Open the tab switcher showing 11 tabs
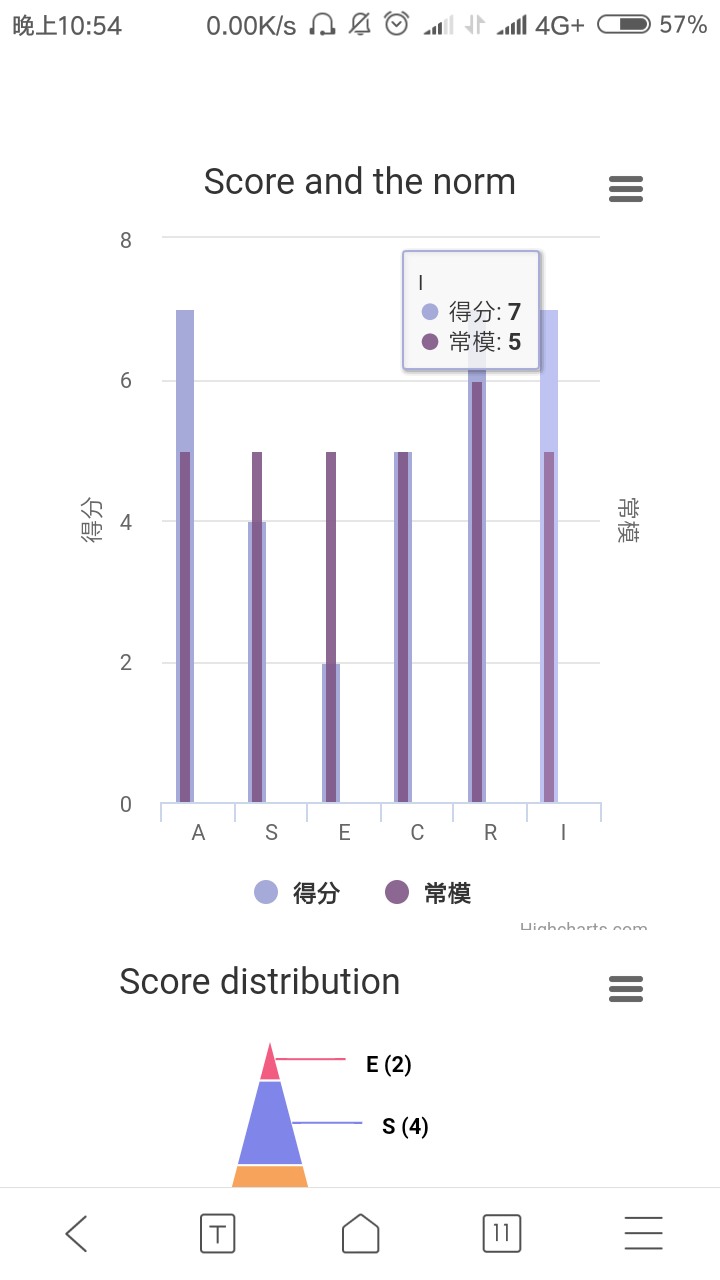This screenshot has width=720, height=1280. pyautogui.click(x=502, y=1233)
